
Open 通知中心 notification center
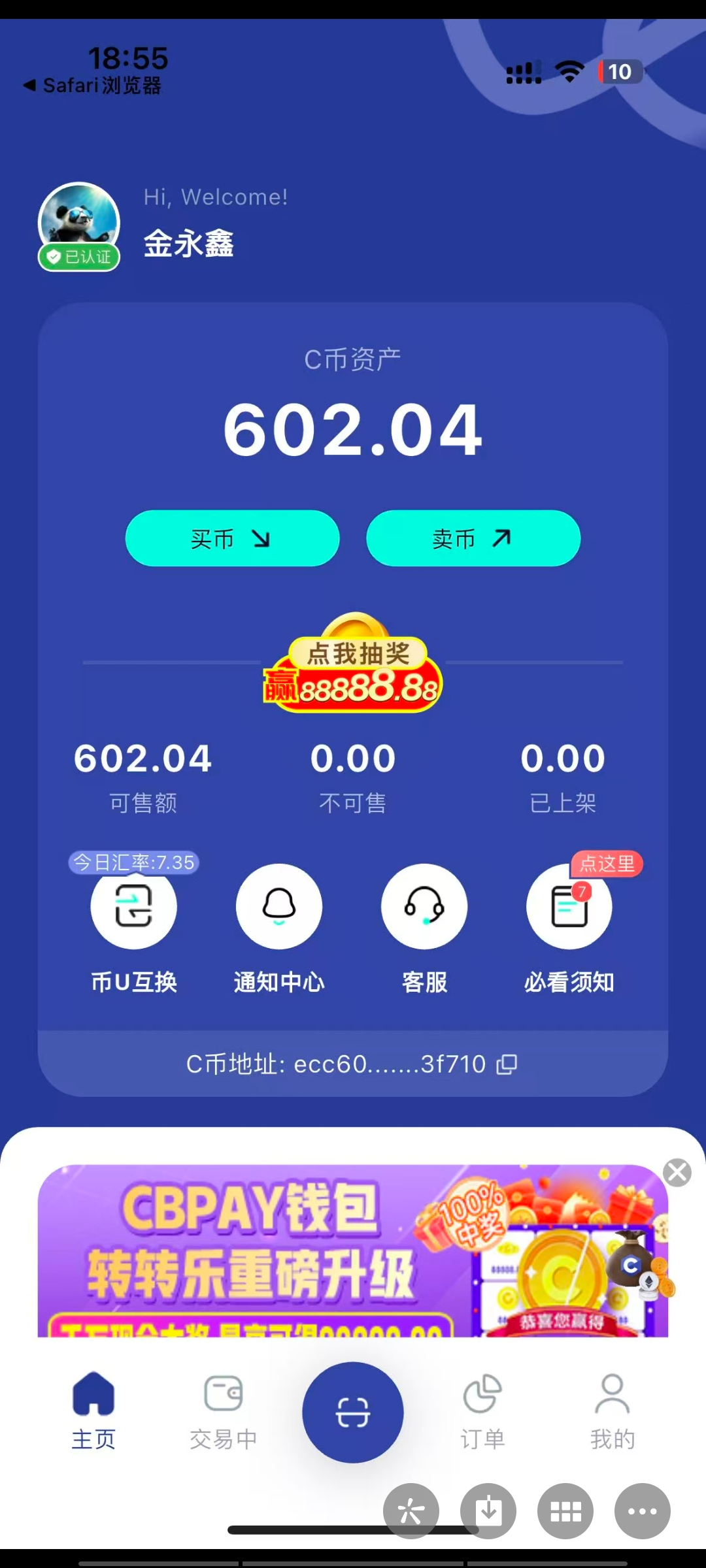pos(279,907)
